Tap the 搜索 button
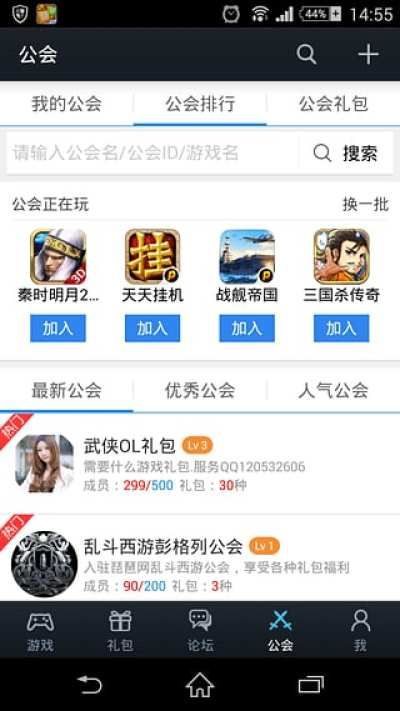This screenshot has height=711, width=400. pos(346,153)
